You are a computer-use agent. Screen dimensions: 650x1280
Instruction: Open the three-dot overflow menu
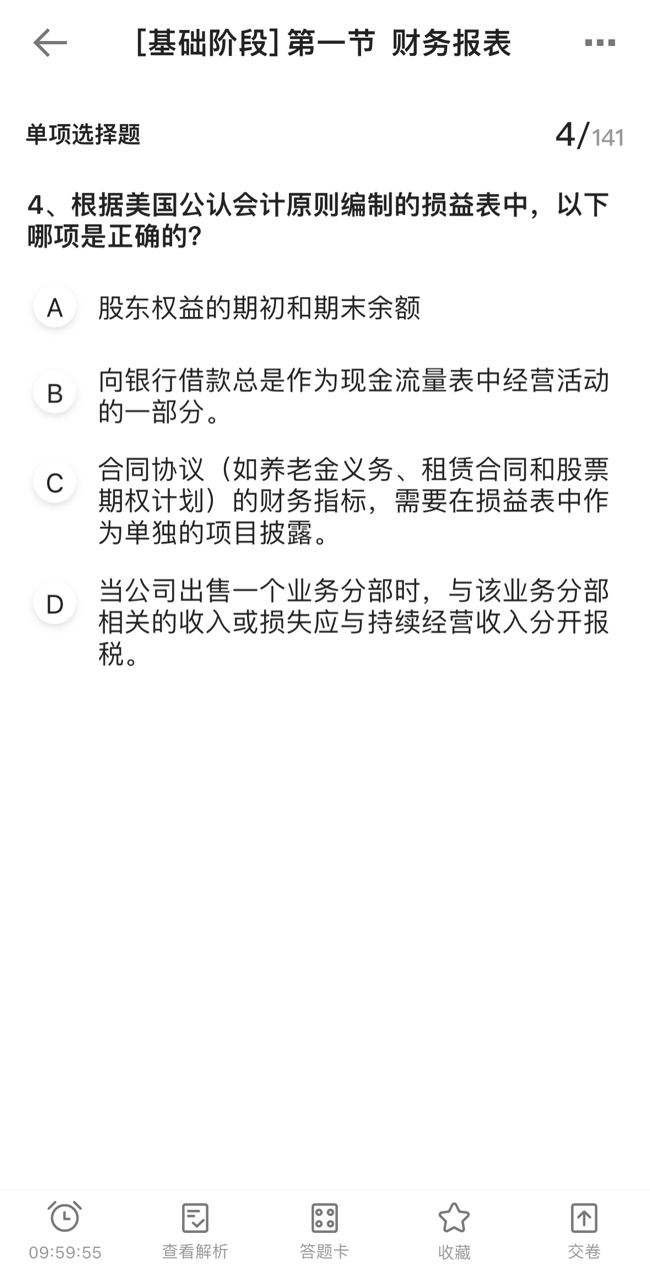click(x=600, y=43)
